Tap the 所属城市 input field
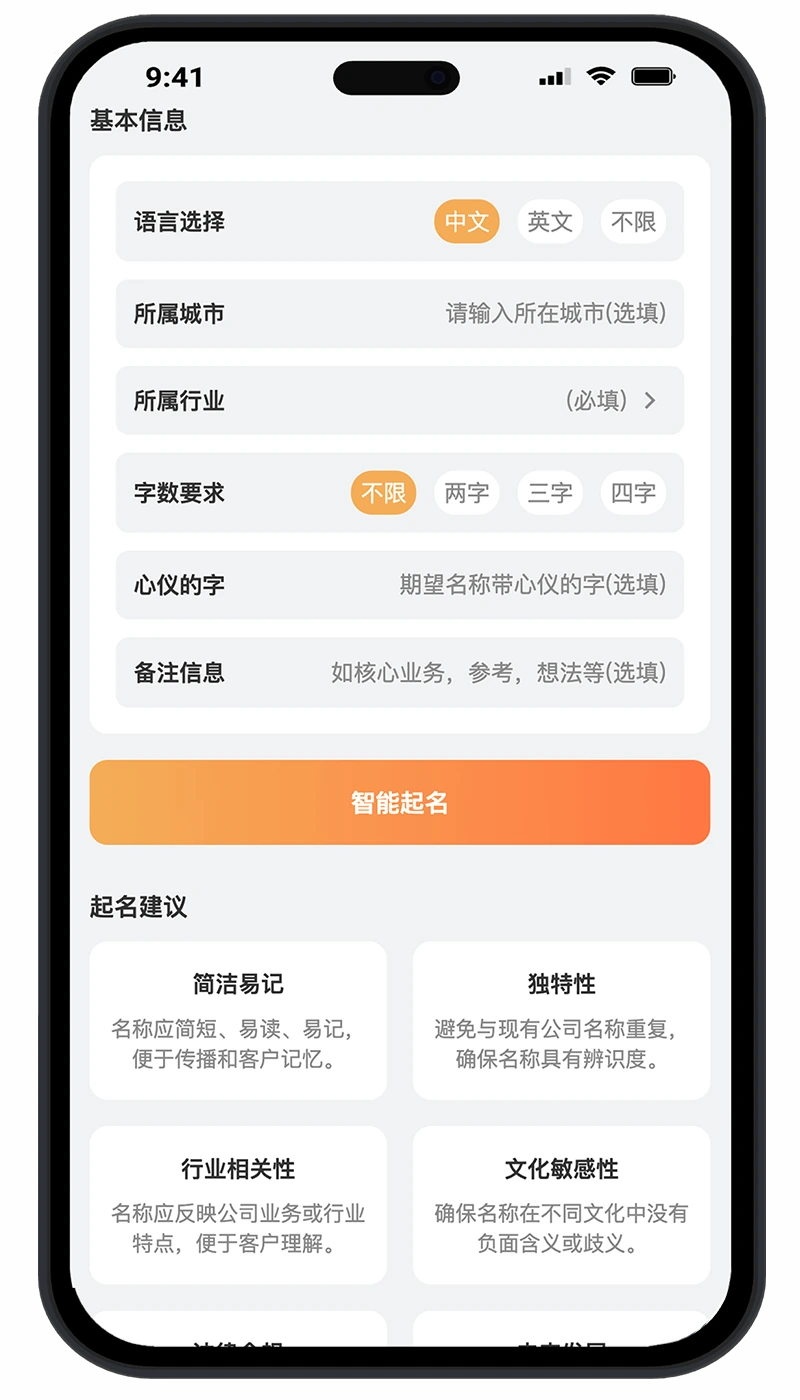The width and height of the screenshot is (800, 1400). tap(555, 314)
